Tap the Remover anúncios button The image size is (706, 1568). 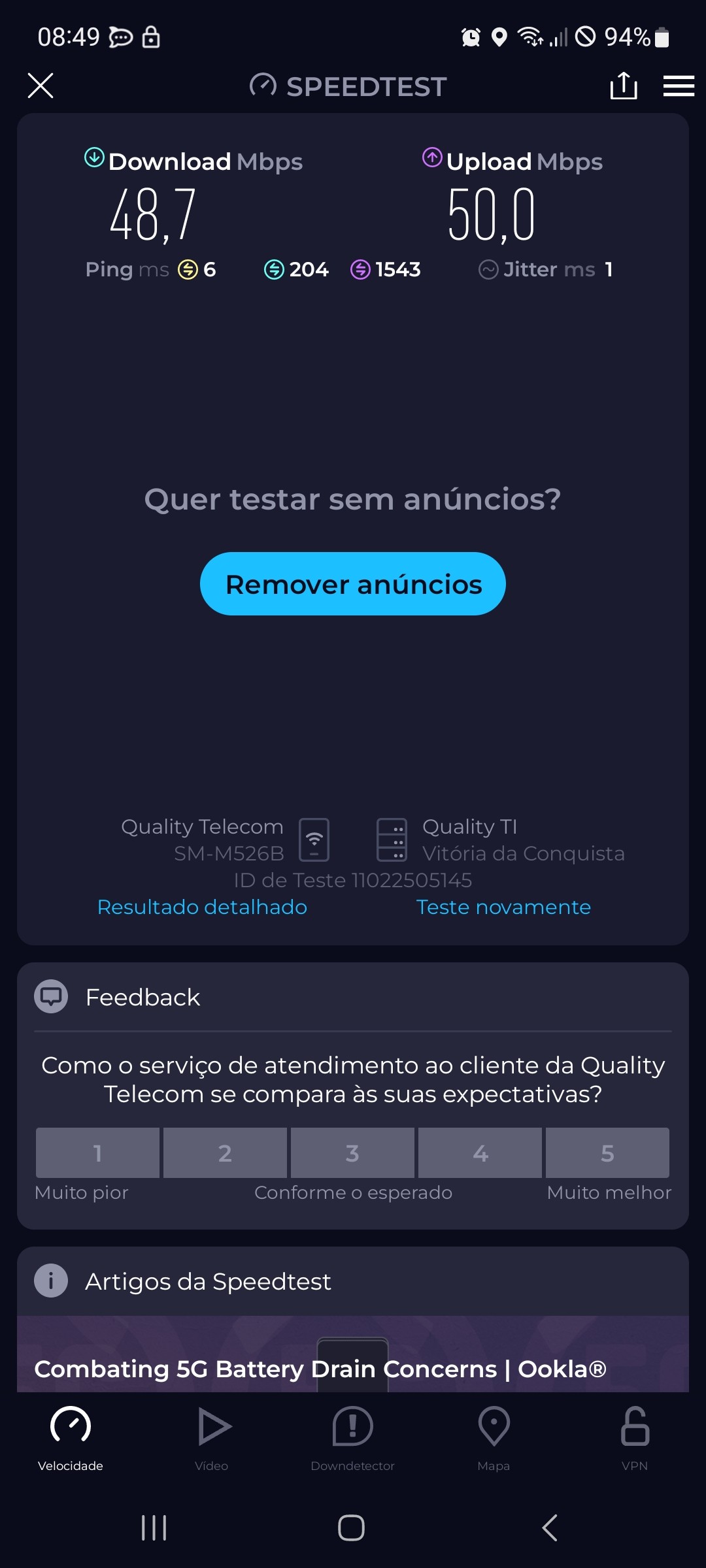coord(353,584)
